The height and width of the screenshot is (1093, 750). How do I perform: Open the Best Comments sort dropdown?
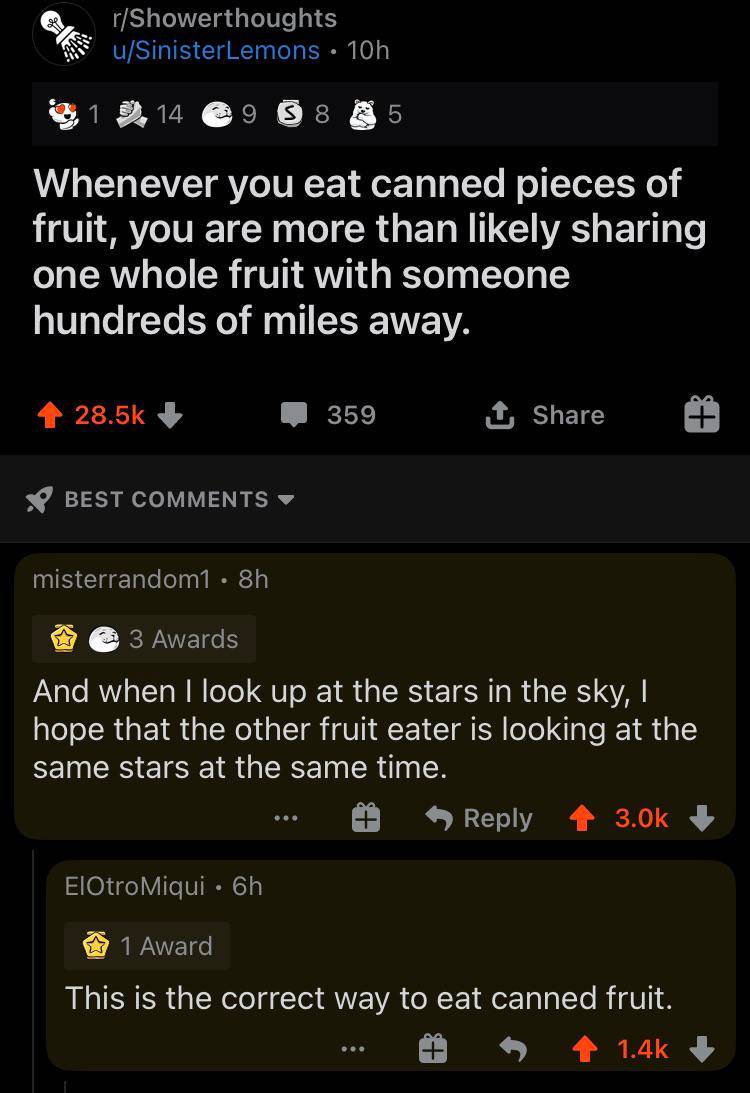pyautogui.click(x=176, y=500)
